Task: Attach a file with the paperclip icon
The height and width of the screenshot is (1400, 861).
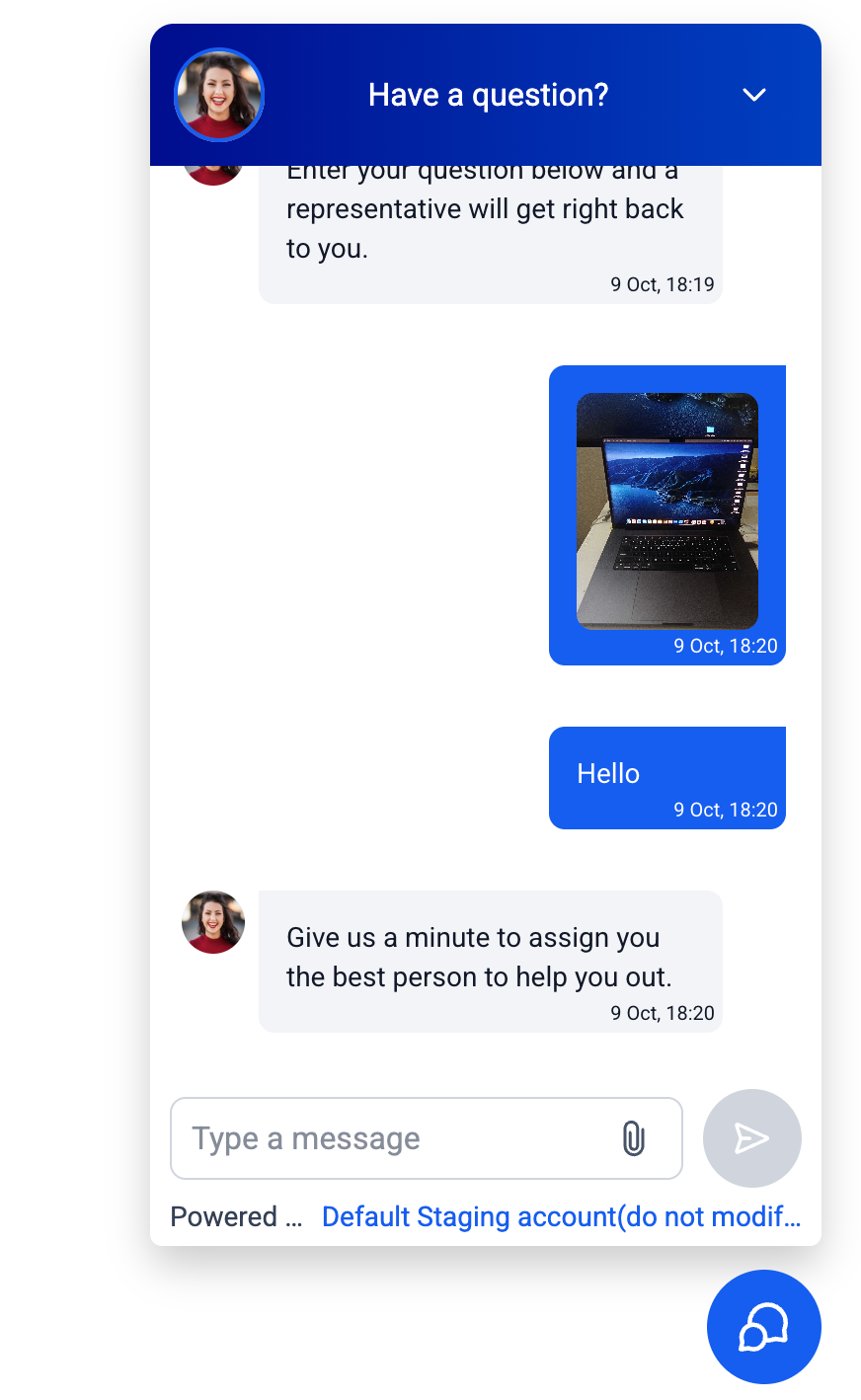Action: [x=633, y=1138]
